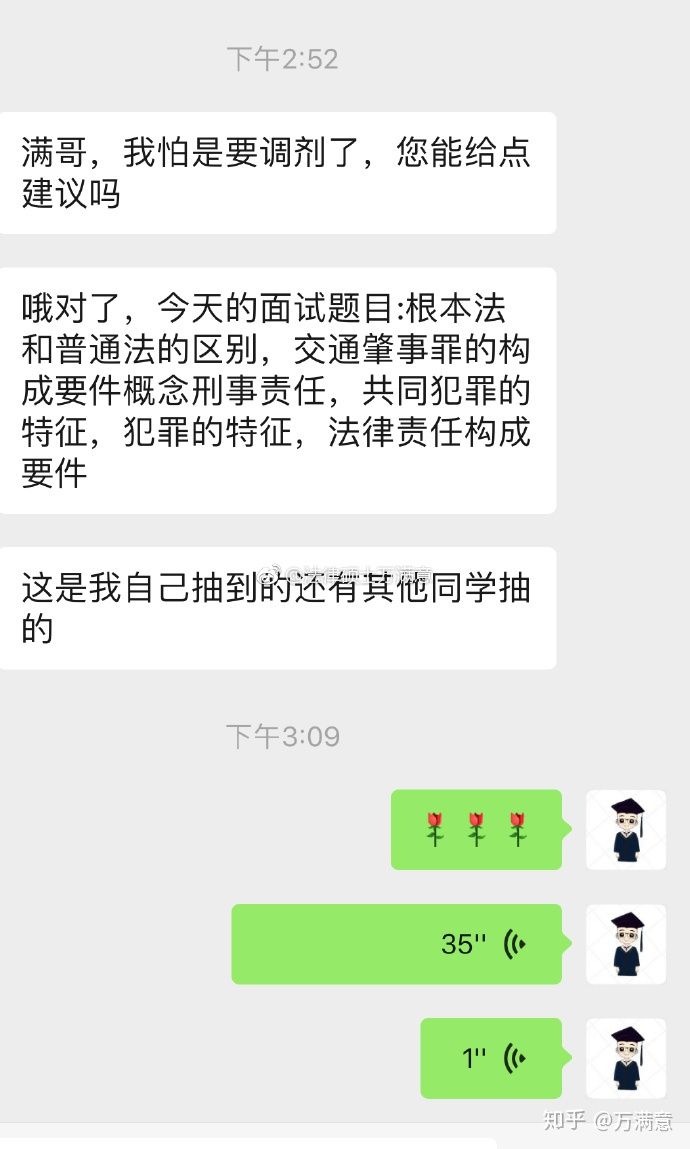This screenshot has width=690, height=1149.
Task: Open sender's avatar beside the 35'' voice message
Action: [626, 944]
